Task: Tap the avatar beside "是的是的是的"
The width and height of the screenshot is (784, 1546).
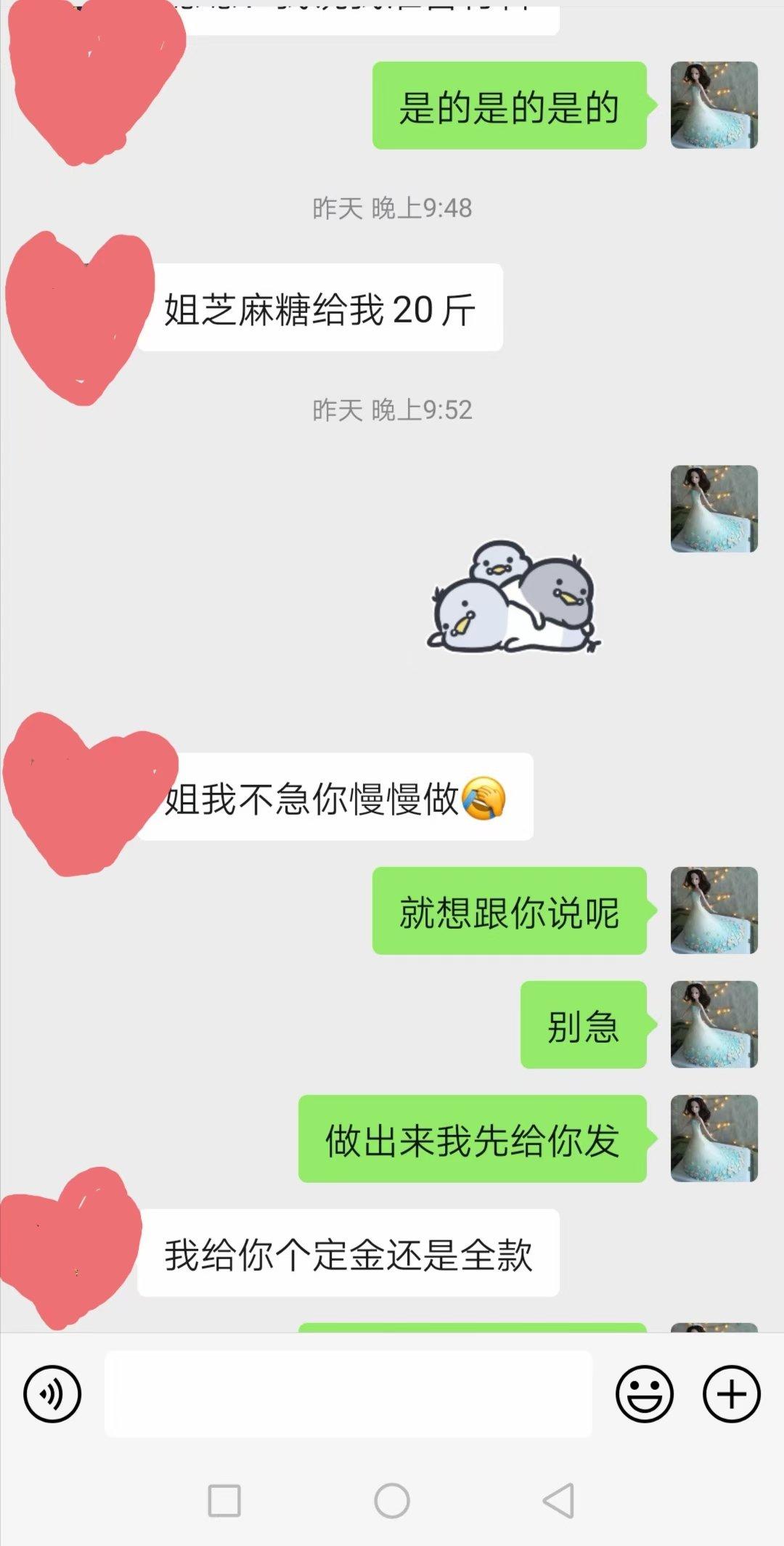Action: click(714, 105)
